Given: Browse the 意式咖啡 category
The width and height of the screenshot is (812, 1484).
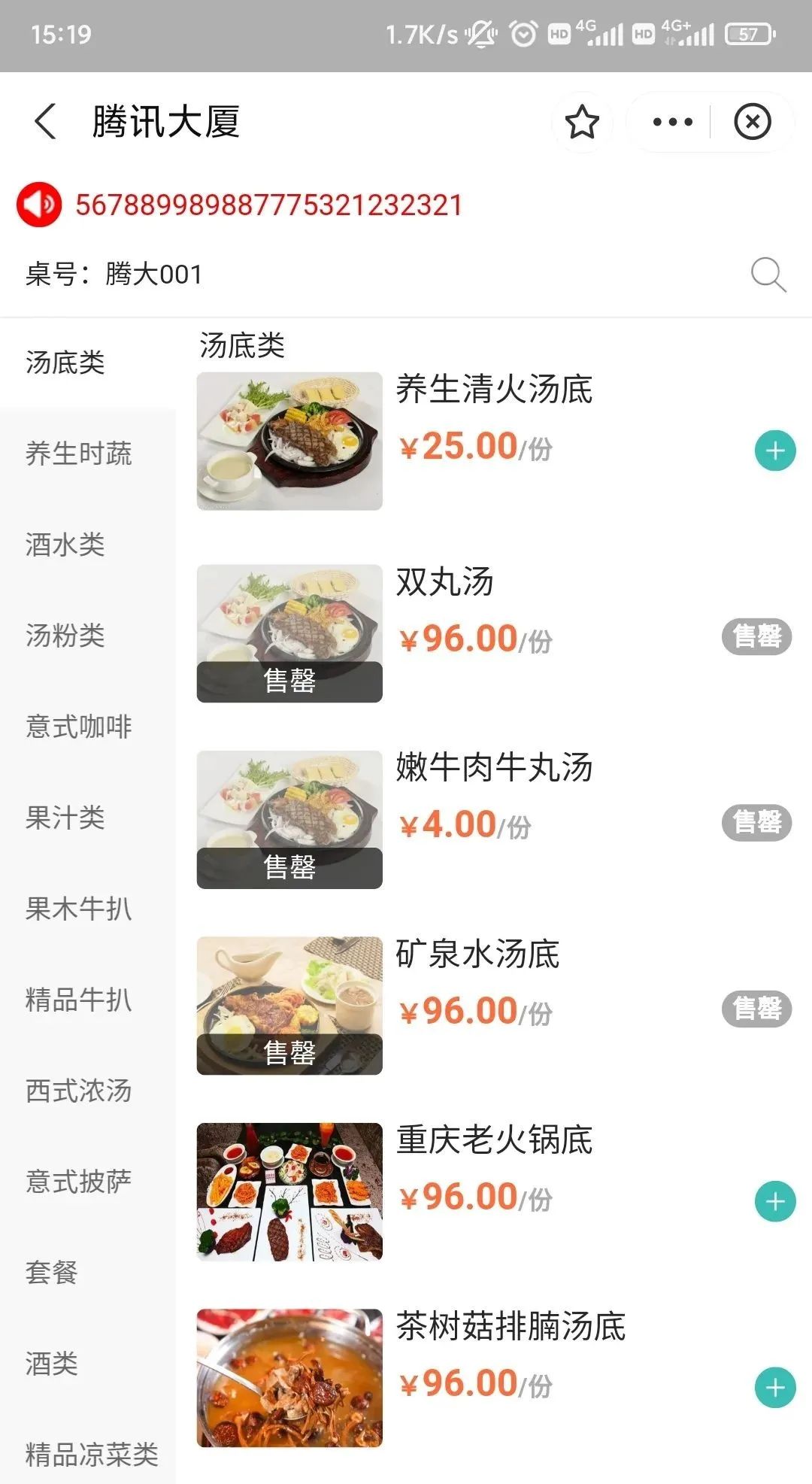Looking at the screenshot, I should (79, 727).
